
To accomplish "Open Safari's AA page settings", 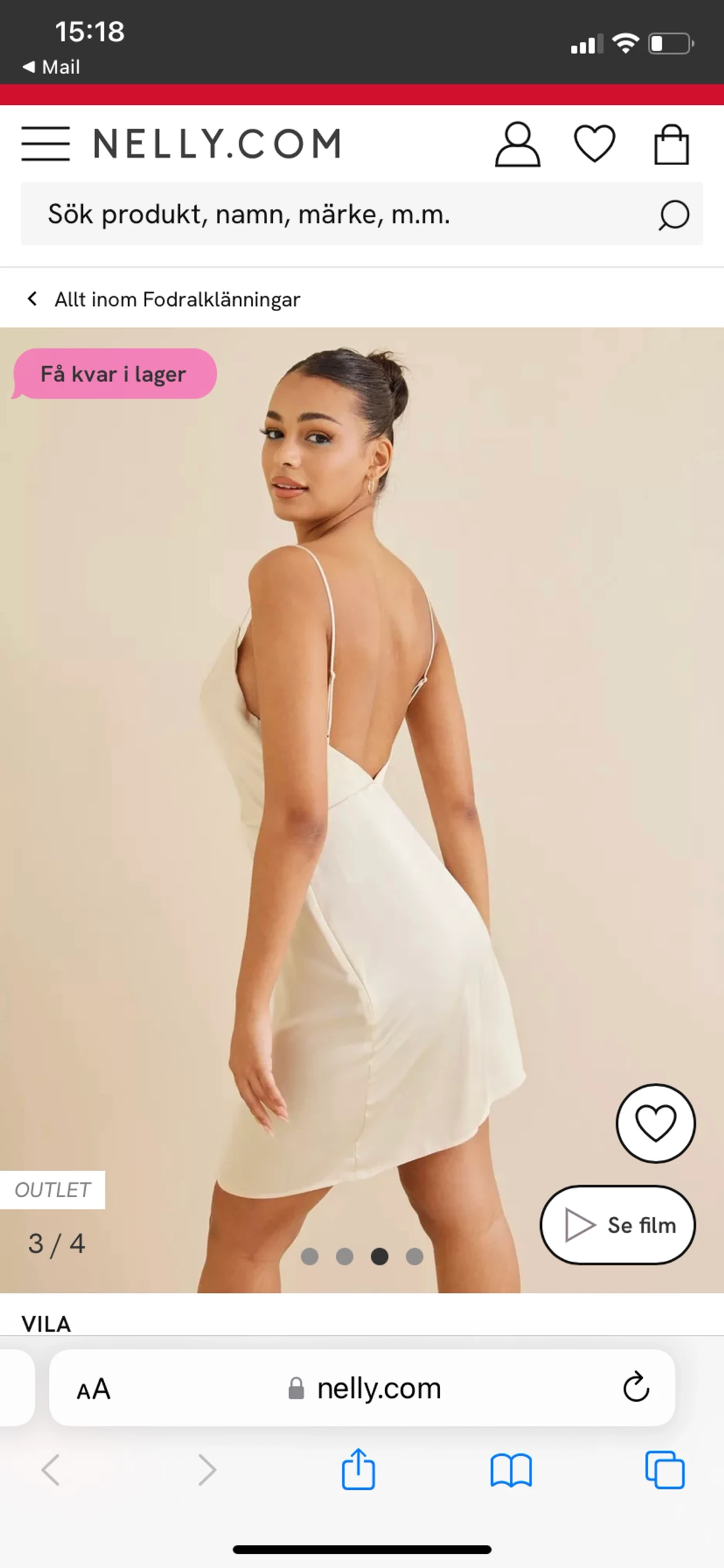I will [x=94, y=1389].
